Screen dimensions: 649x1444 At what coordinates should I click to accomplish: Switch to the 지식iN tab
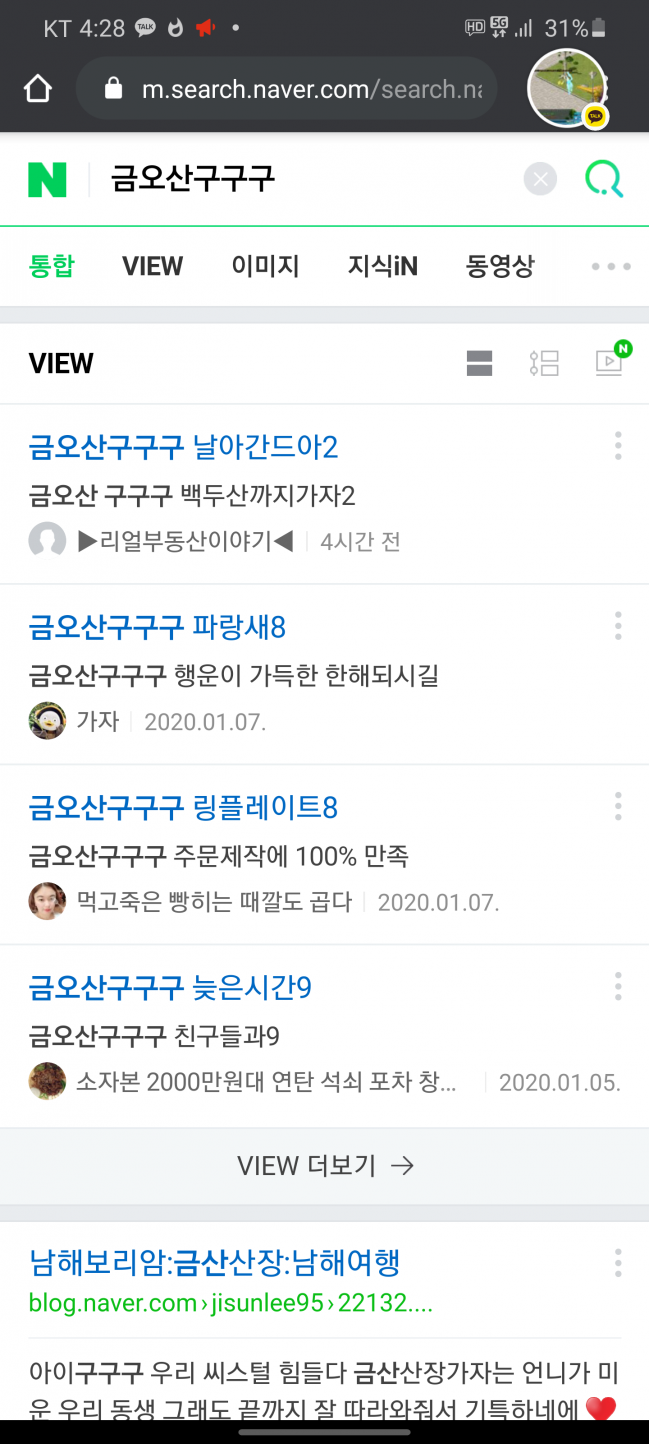(383, 266)
